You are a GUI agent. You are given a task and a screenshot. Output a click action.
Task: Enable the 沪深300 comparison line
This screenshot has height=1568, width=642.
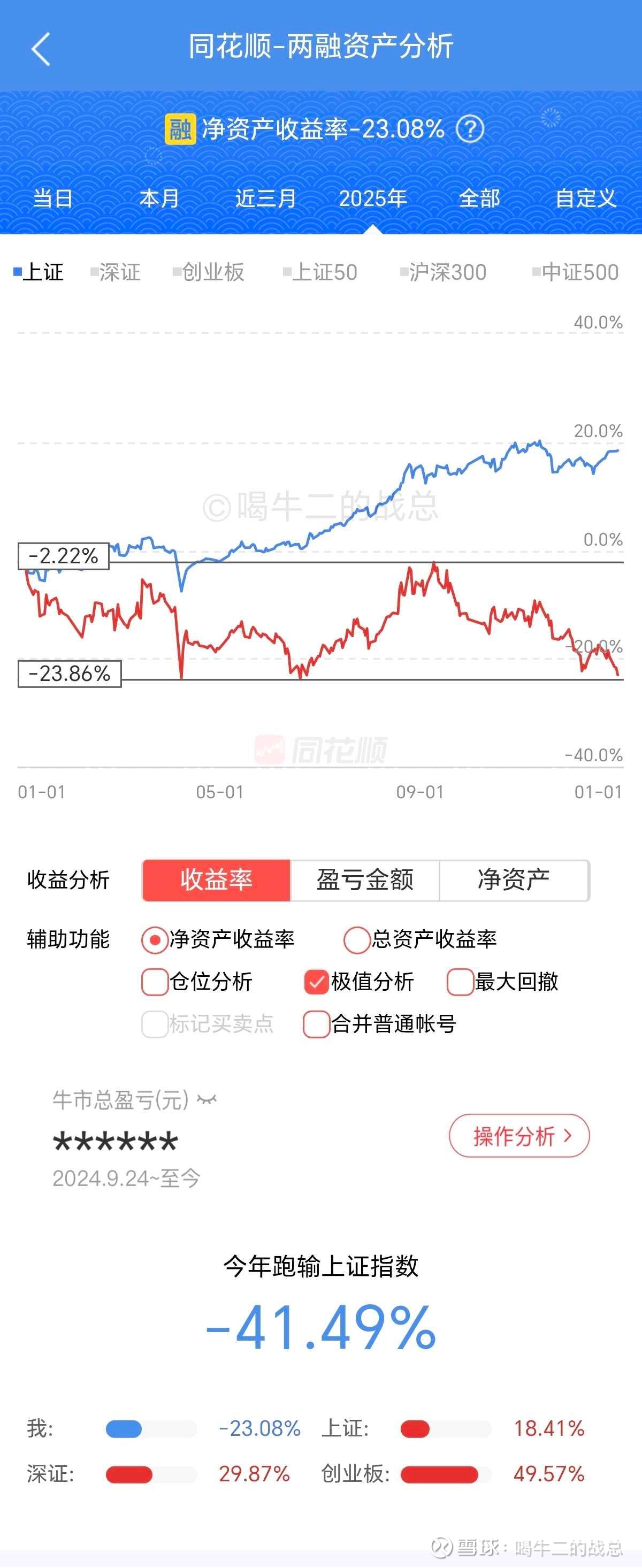click(x=443, y=272)
